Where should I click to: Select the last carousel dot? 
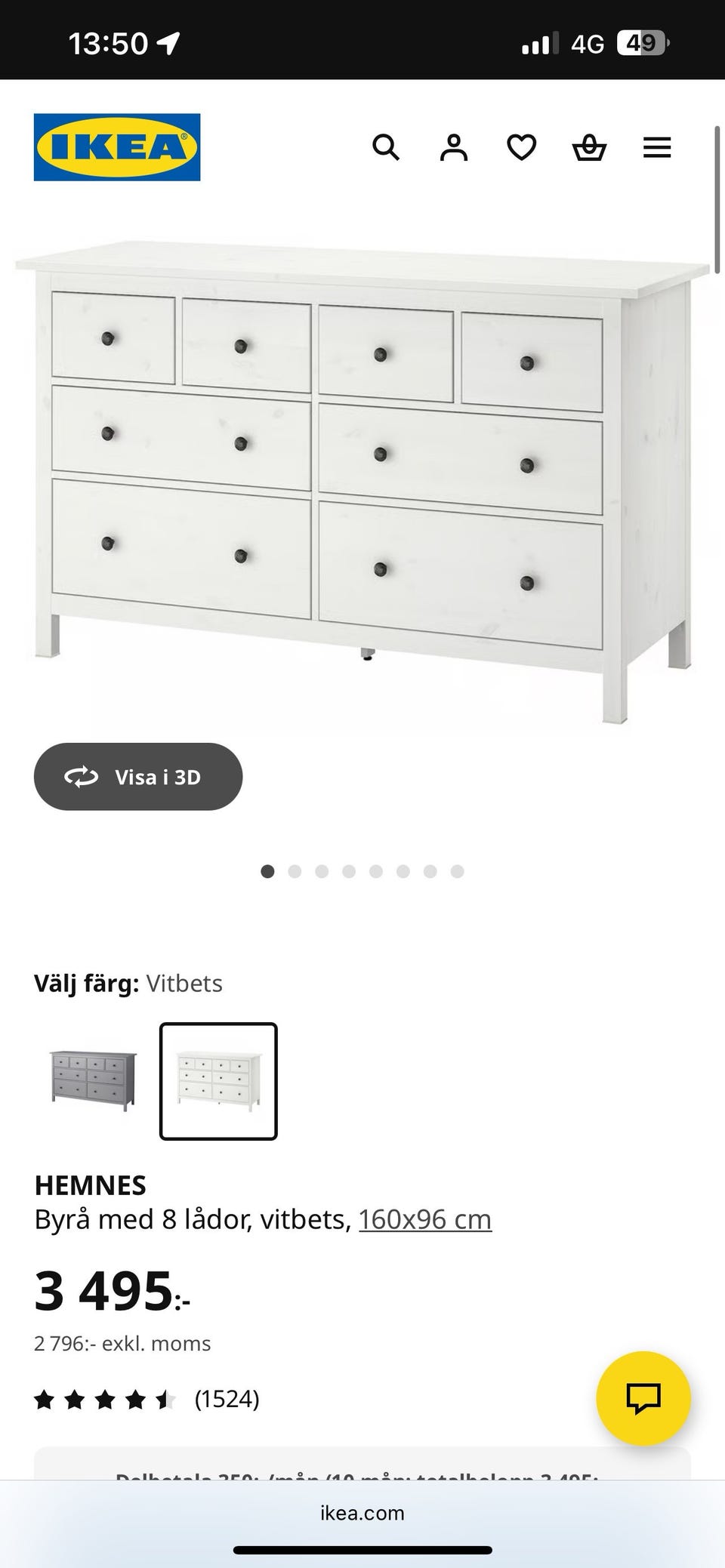tap(457, 870)
